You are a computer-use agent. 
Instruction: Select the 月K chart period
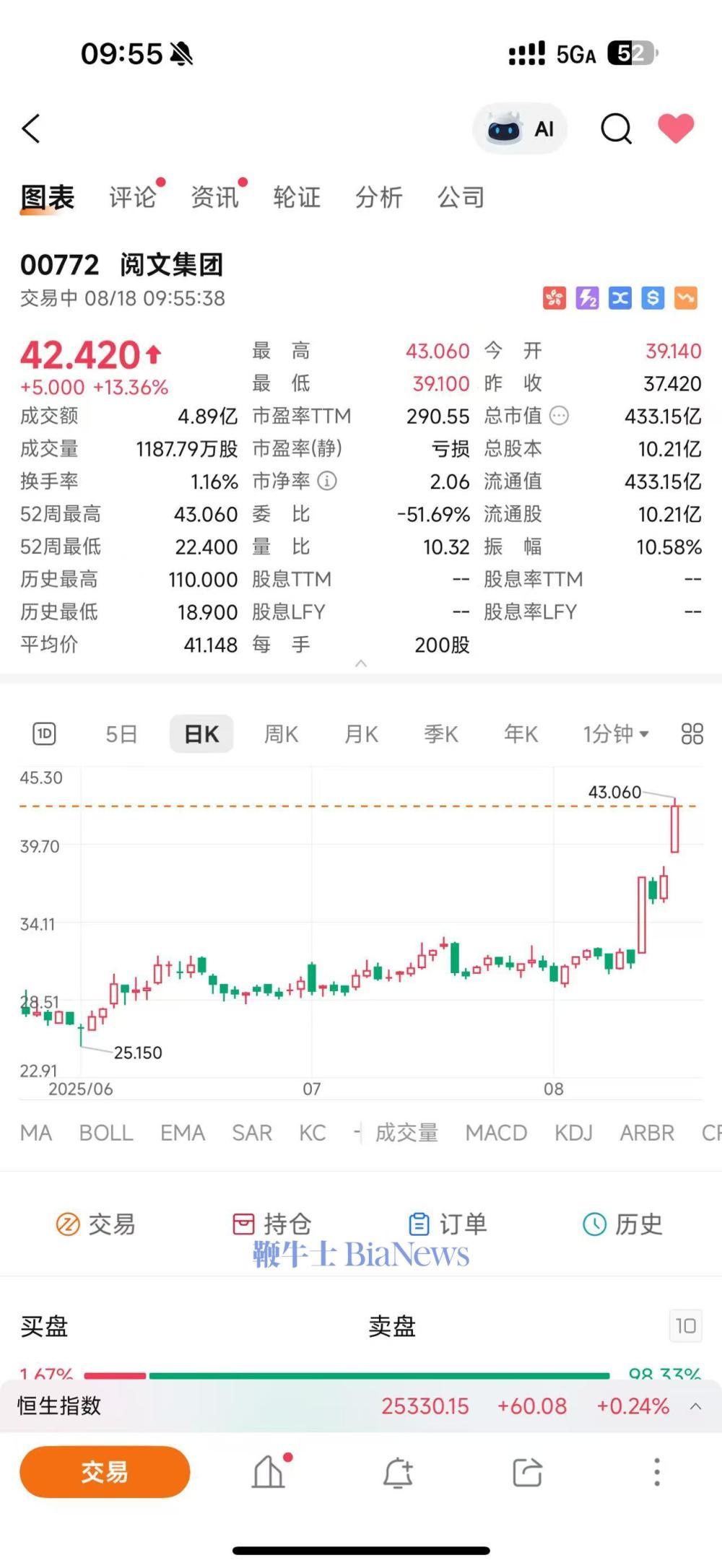coord(361,734)
